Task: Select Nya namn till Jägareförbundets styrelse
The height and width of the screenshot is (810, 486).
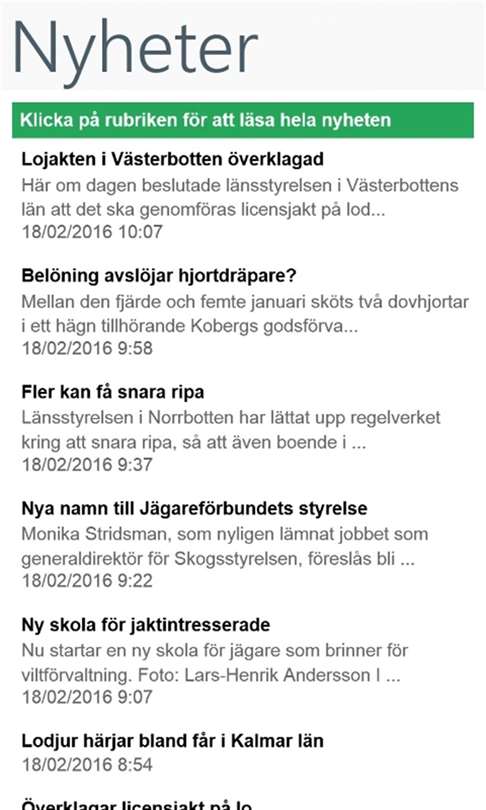Action: (x=194, y=508)
